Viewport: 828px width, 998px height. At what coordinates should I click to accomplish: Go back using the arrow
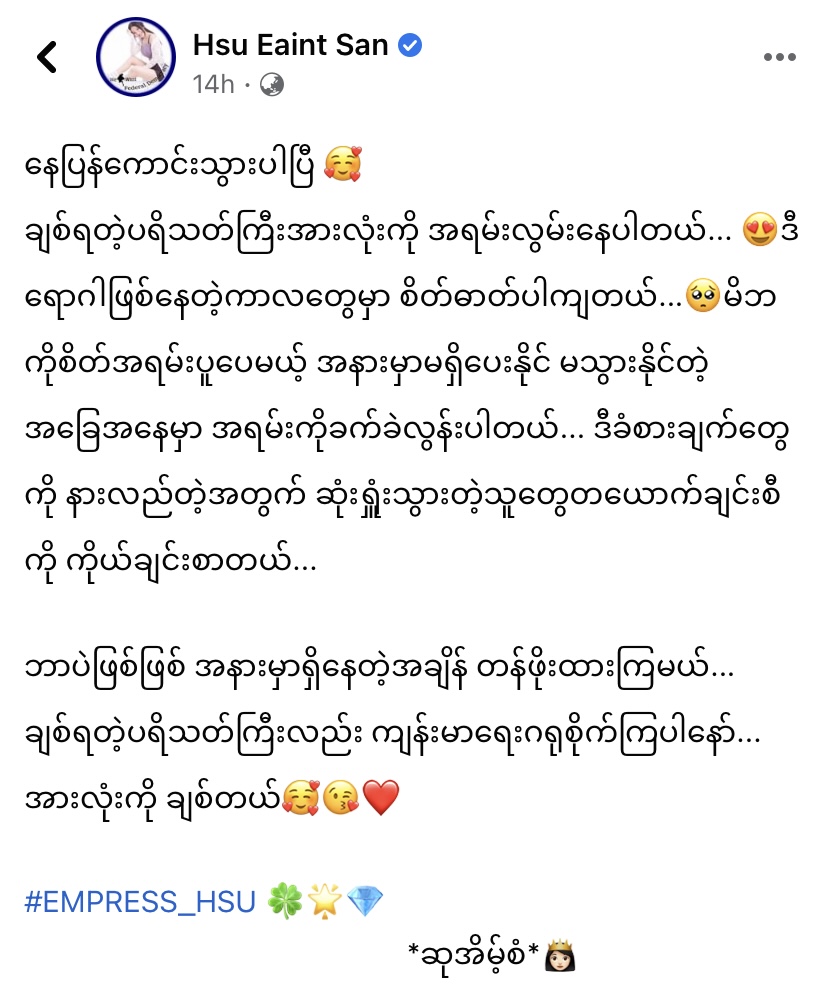click(x=47, y=58)
